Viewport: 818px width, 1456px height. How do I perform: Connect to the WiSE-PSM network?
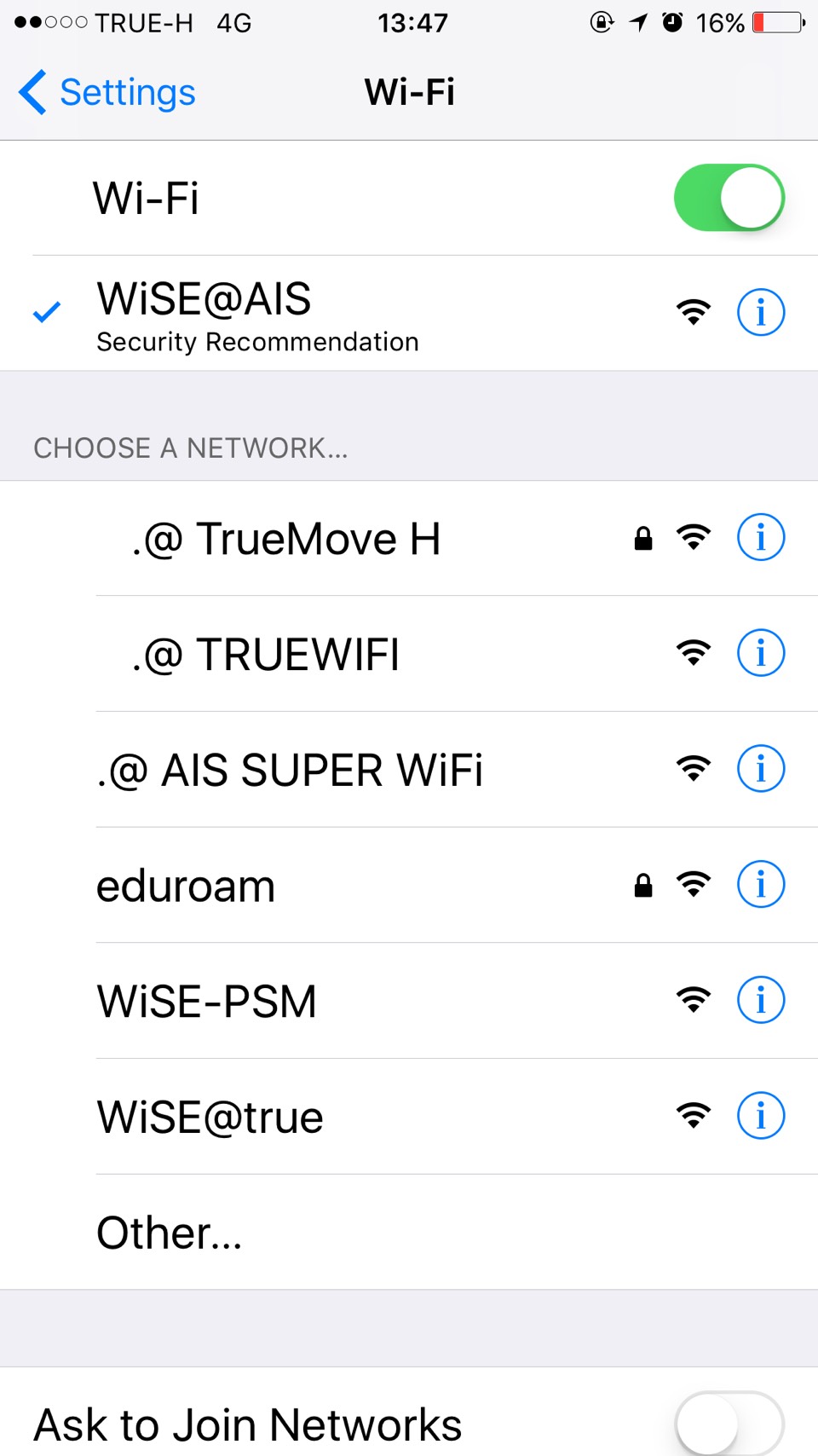pos(207,1002)
